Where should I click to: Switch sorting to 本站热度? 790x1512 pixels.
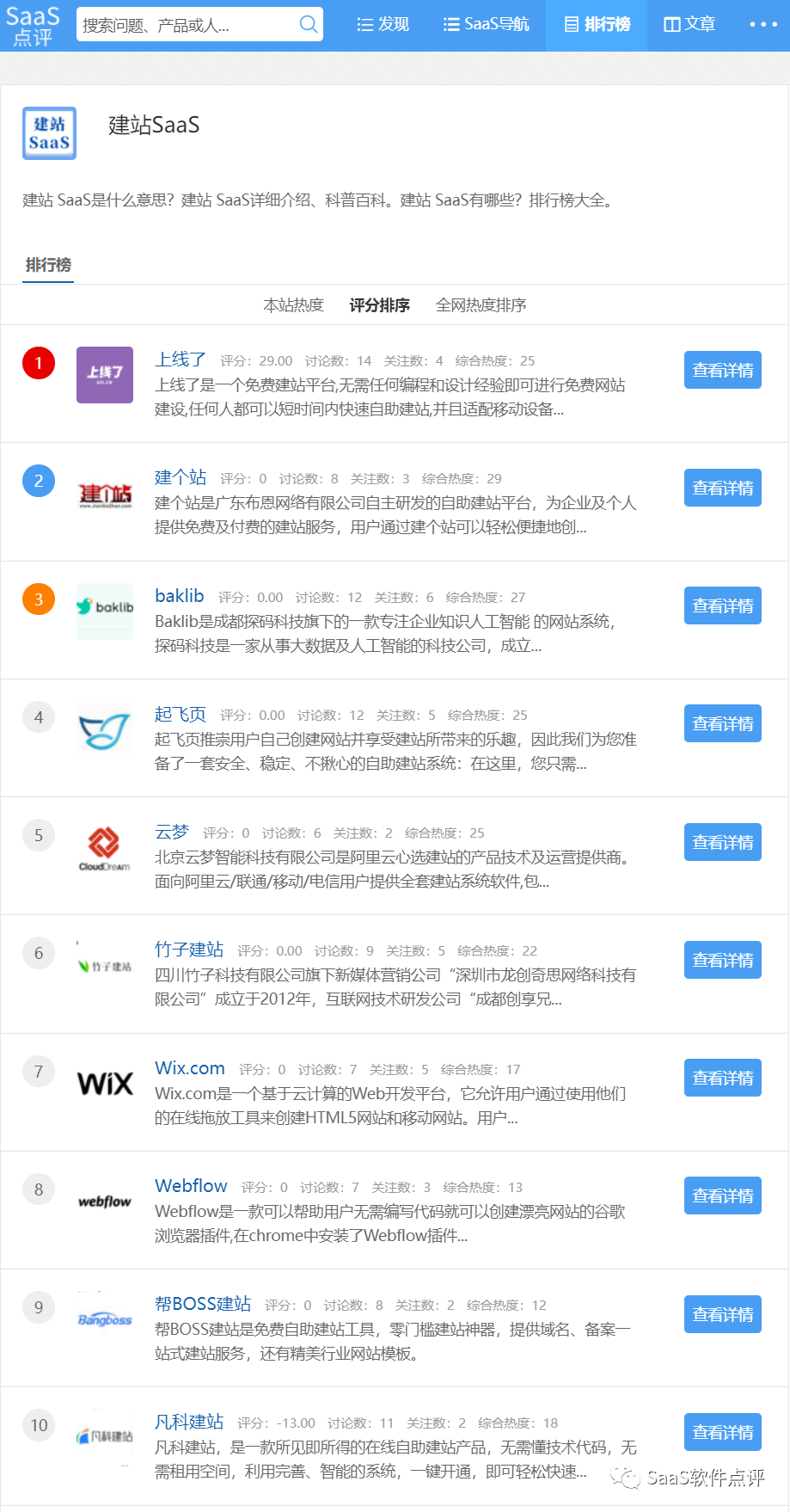tap(293, 305)
